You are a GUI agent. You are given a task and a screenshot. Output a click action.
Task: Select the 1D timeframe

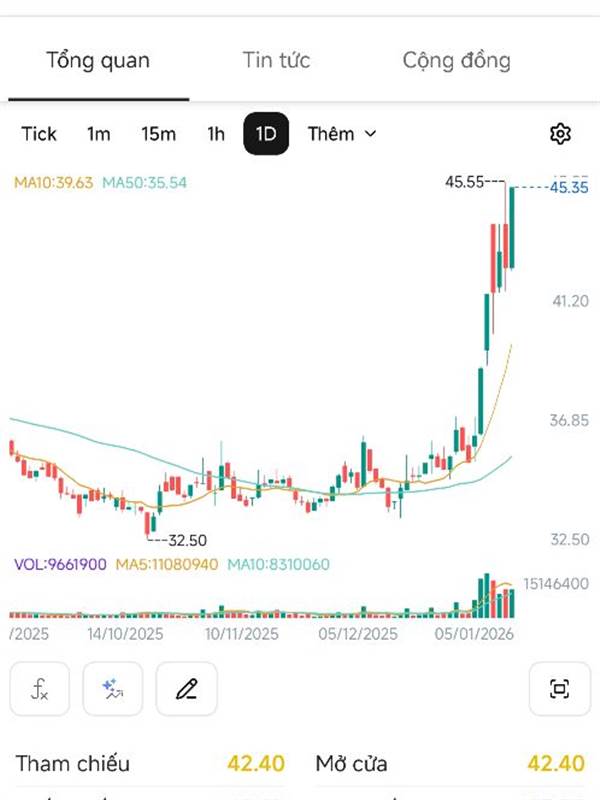pyautogui.click(x=266, y=134)
